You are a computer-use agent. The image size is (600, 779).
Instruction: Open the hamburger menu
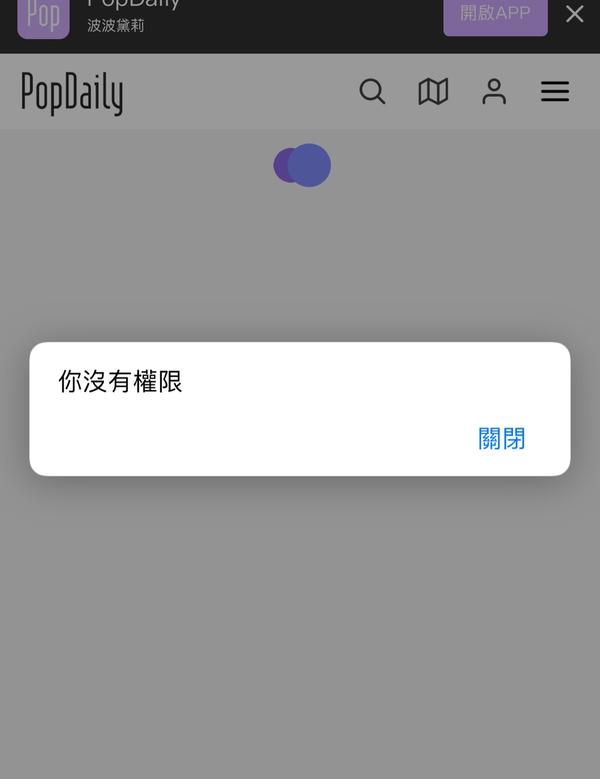(555, 92)
